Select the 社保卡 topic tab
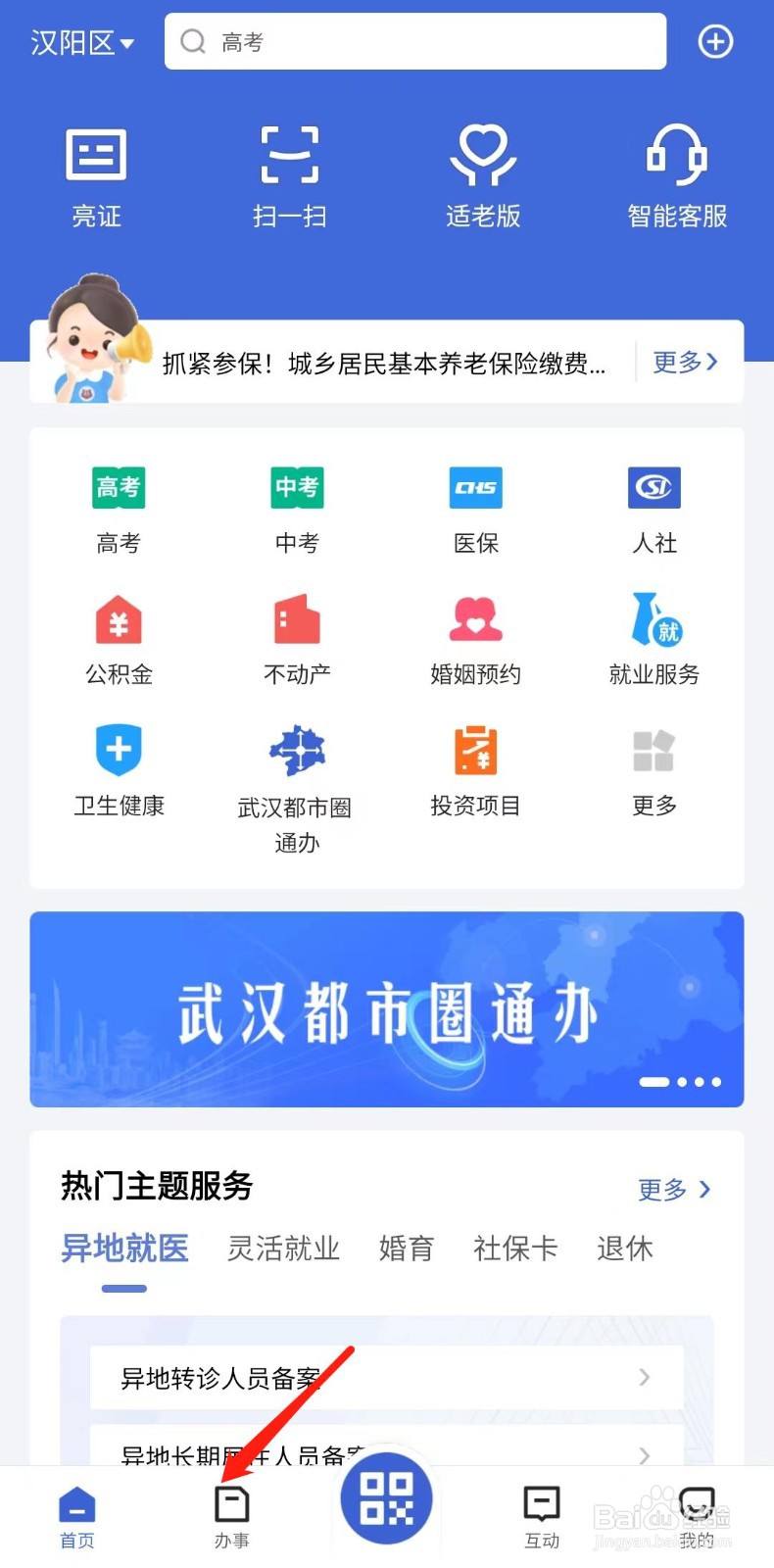This screenshot has width=774, height=1568. 515,1249
